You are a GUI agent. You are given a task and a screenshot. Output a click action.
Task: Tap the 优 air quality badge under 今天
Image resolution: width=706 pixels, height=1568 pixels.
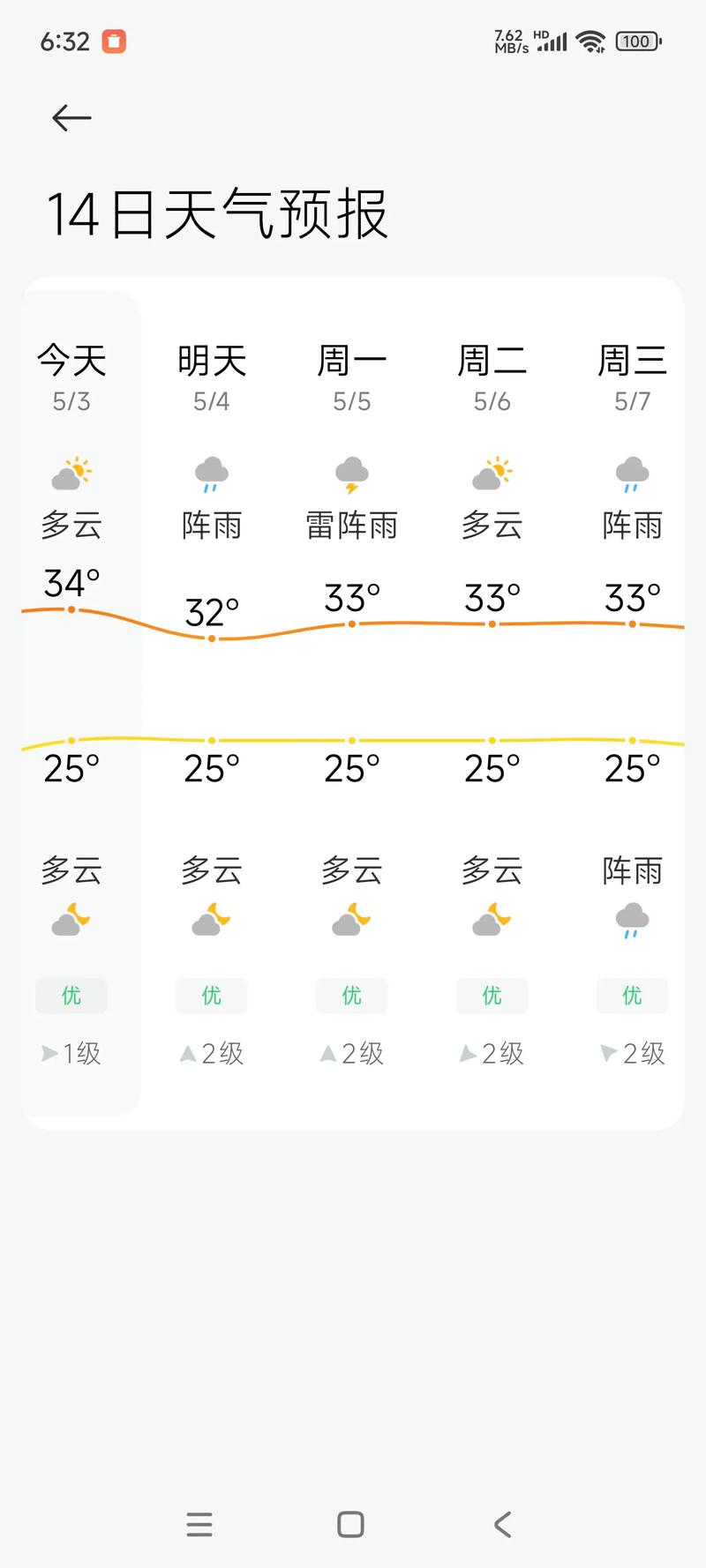point(71,996)
